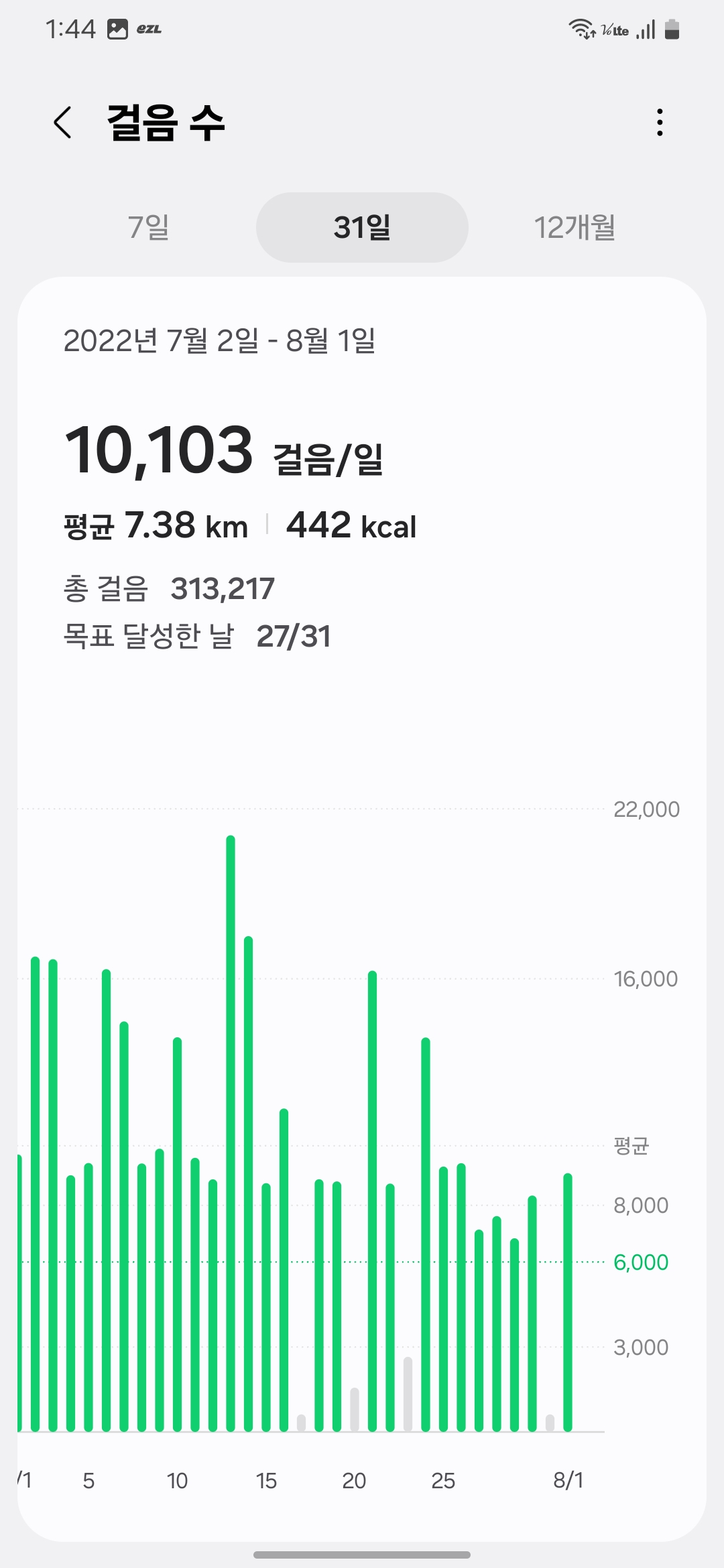
Task: Select the currently active 31일 tab
Action: pyautogui.click(x=362, y=227)
